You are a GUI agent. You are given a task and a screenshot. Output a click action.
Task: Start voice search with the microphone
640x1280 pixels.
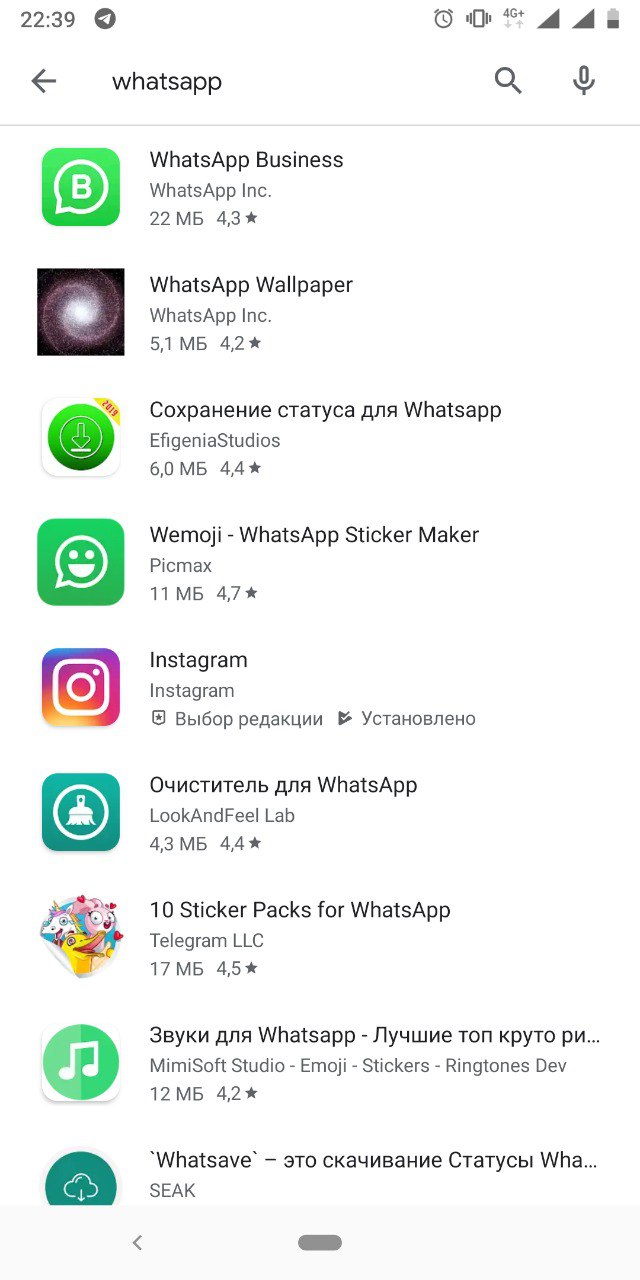(584, 81)
